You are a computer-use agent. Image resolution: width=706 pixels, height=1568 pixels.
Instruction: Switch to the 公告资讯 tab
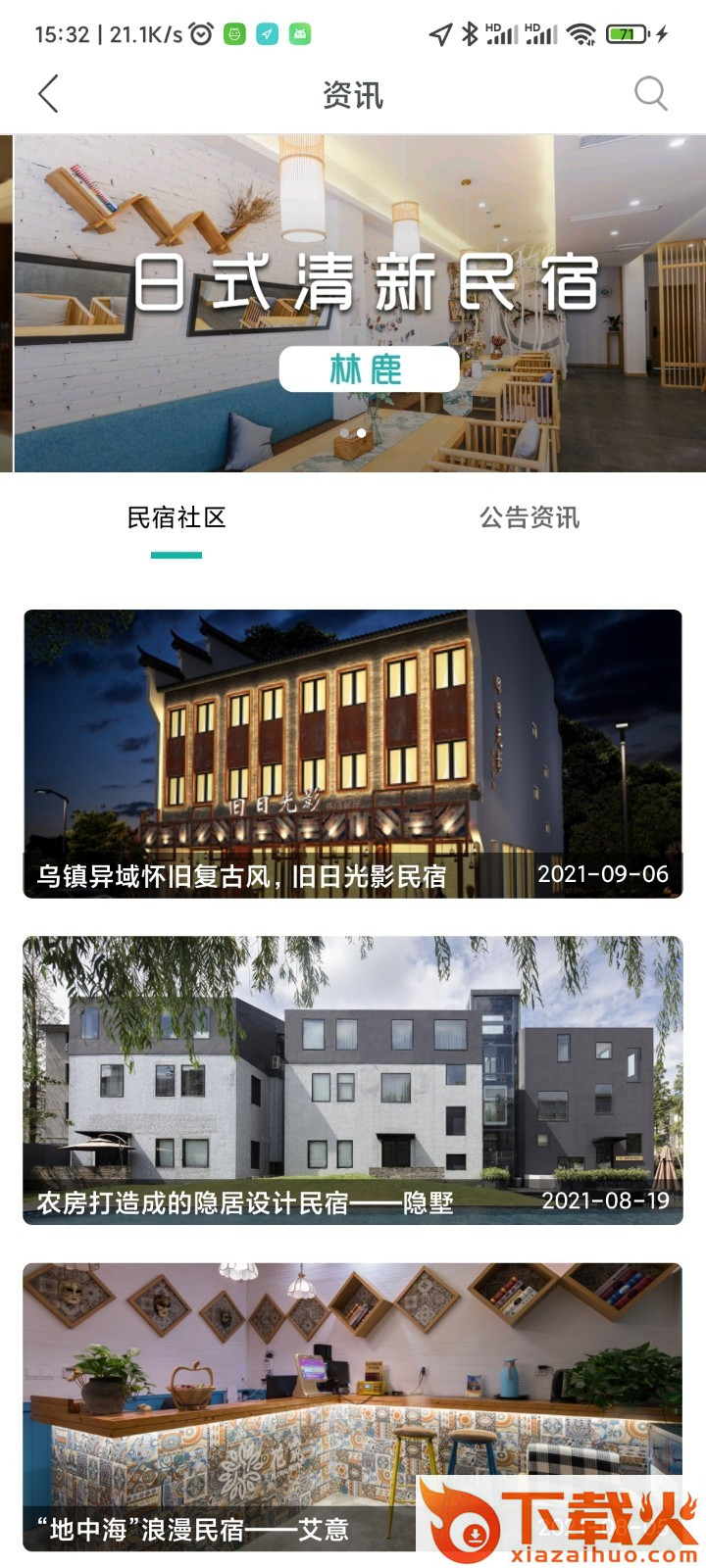pyautogui.click(x=529, y=517)
